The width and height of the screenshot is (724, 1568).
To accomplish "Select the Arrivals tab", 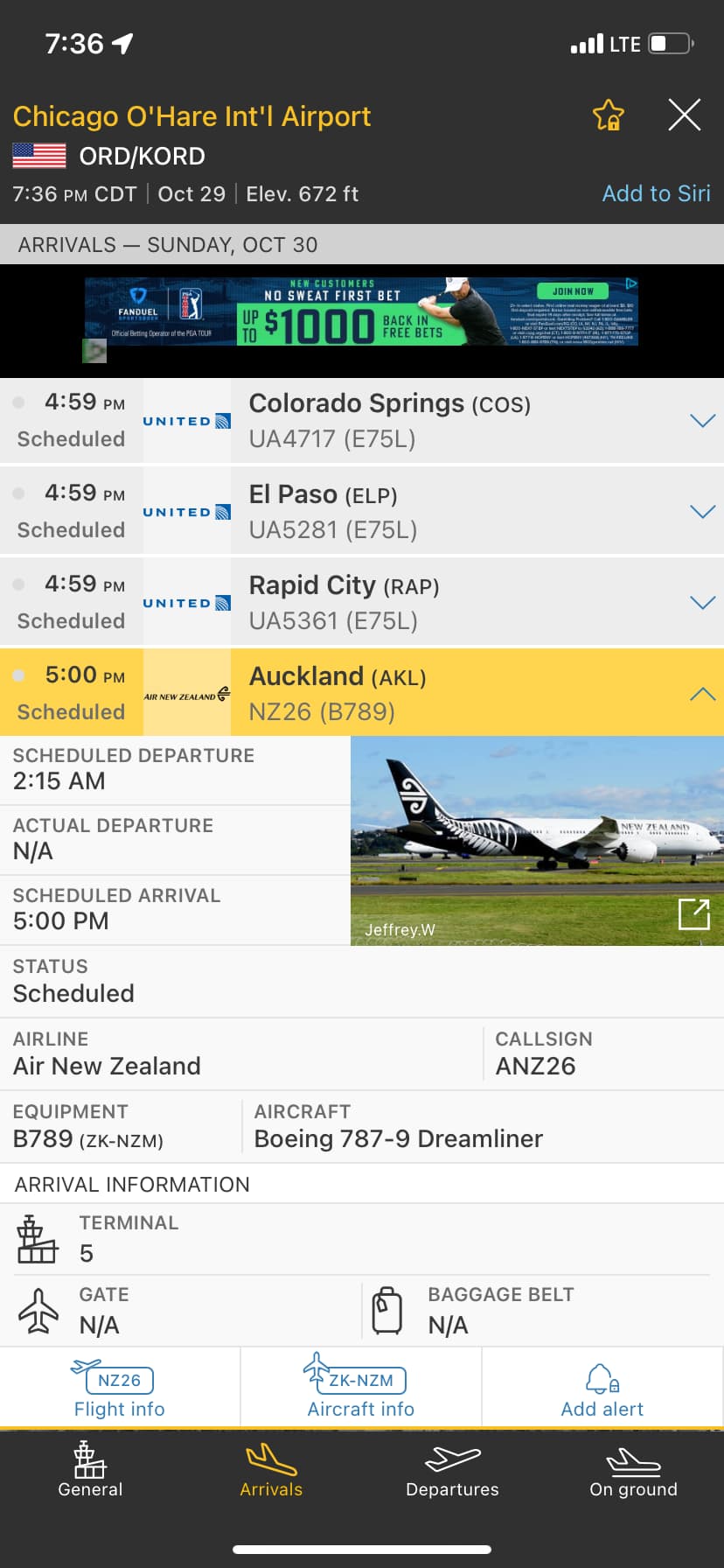I will pos(271,1470).
